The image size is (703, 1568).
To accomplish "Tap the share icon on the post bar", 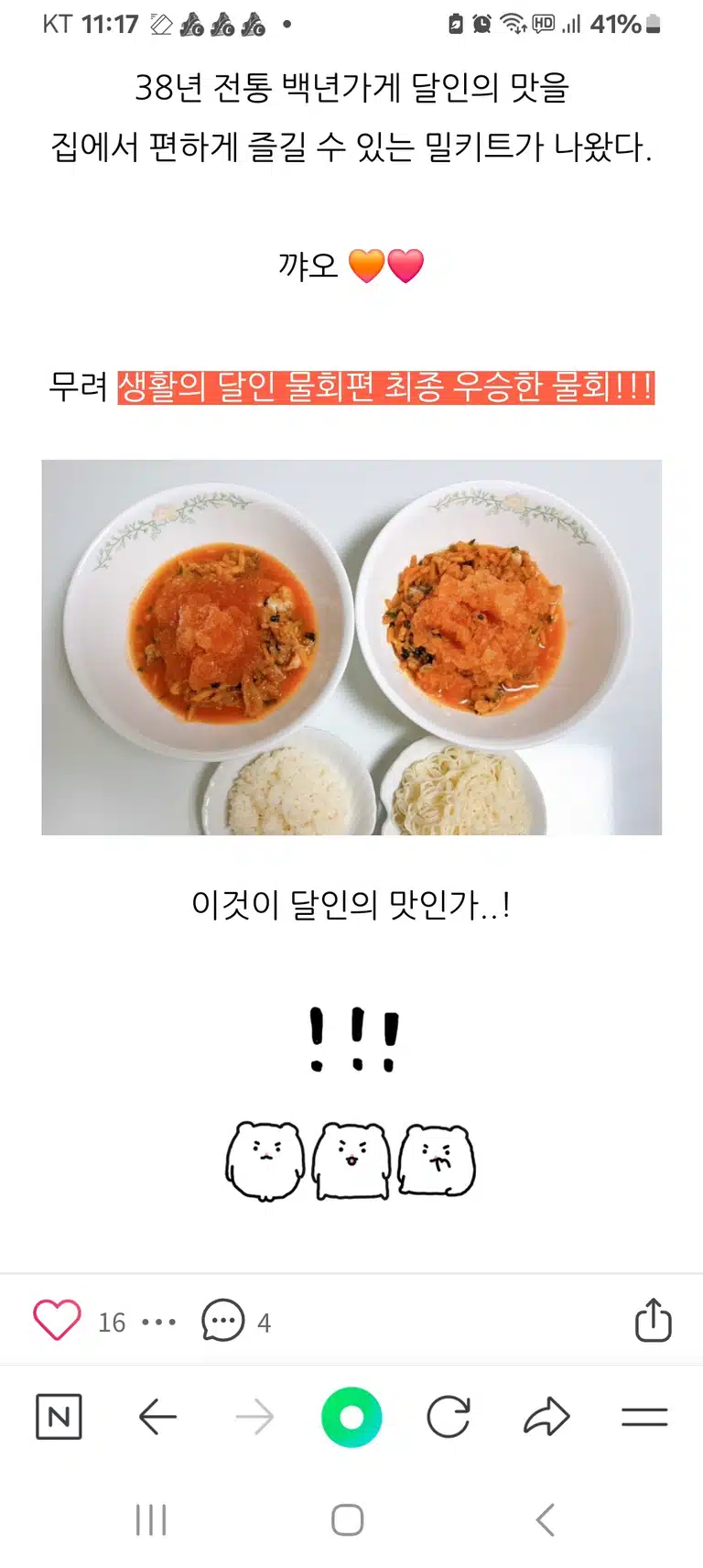I will (x=653, y=1320).
